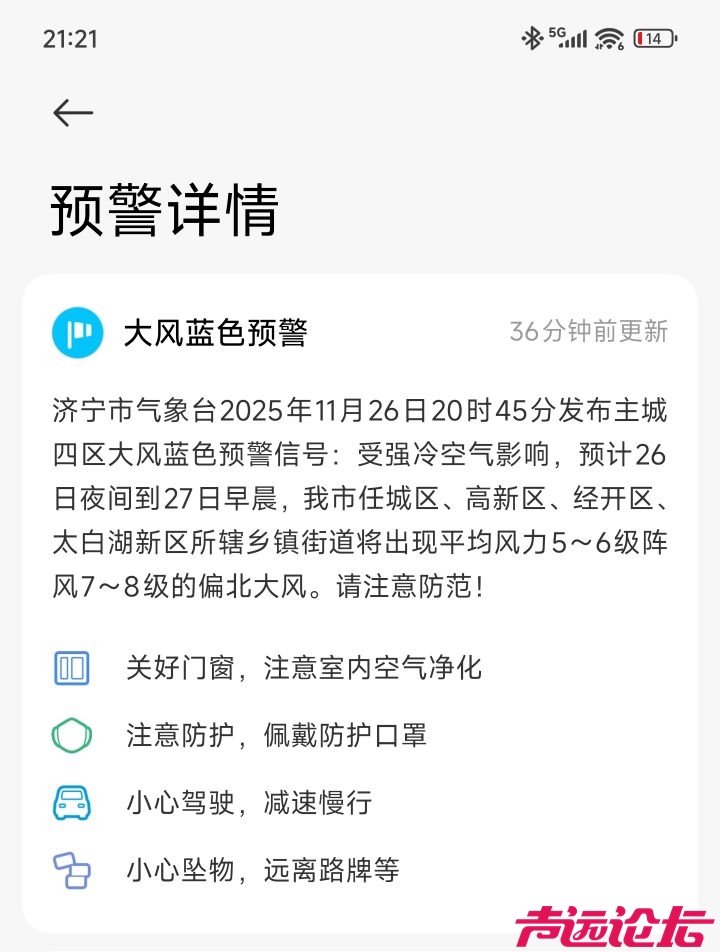Go back from the warning details page
Image resolution: width=720 pixels, height=952 pixels.
click(x=73, y=113)
